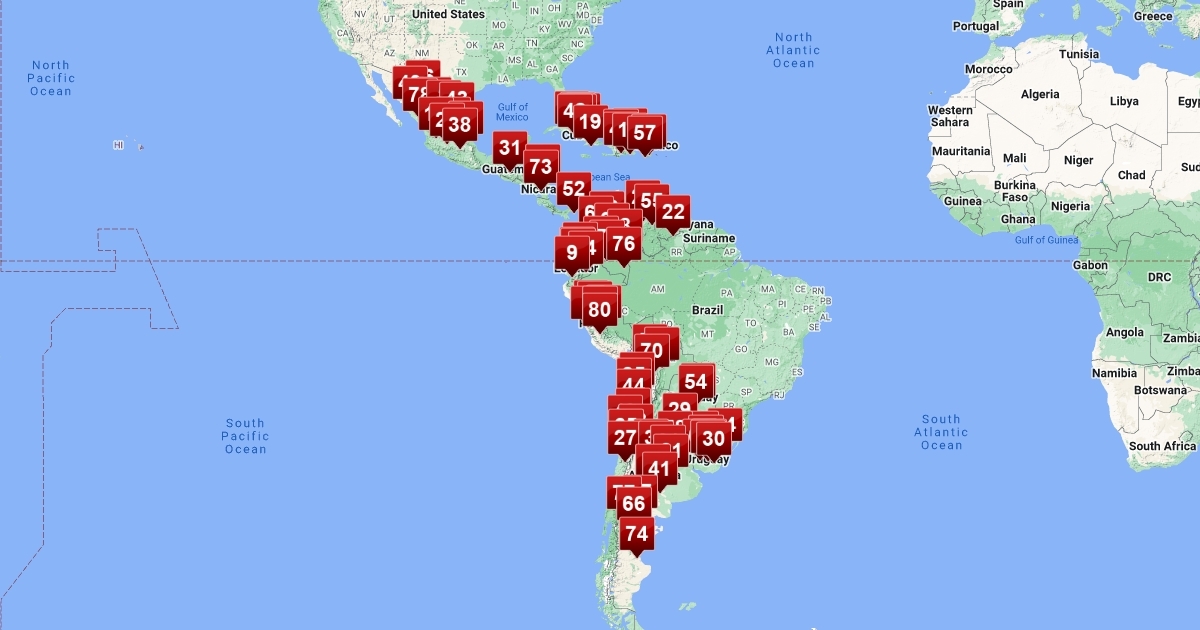Select map marker number 38
Screen dimensions: 1200x630
(x=459, y=125)
